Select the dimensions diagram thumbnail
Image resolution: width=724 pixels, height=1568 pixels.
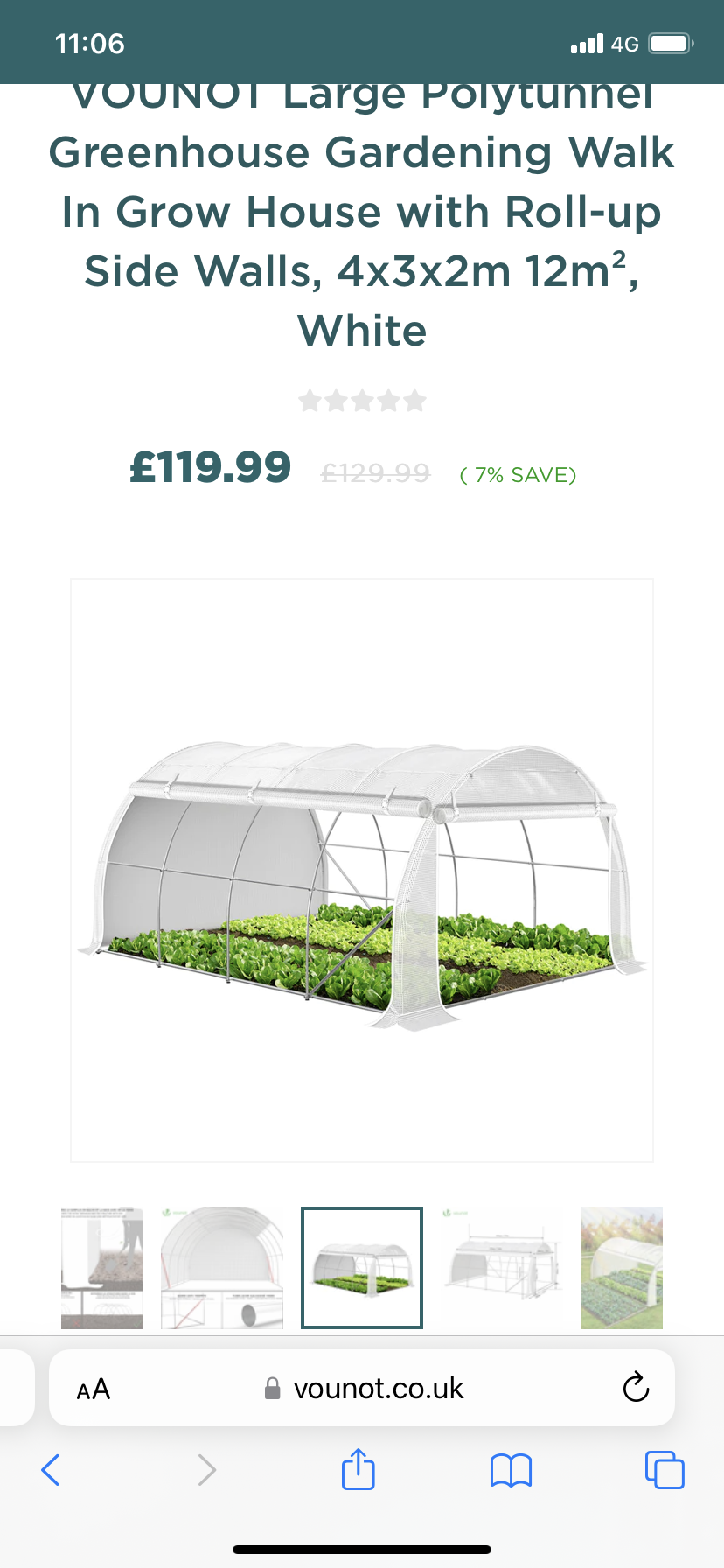pyautogui.click(x=502, y=1267)
